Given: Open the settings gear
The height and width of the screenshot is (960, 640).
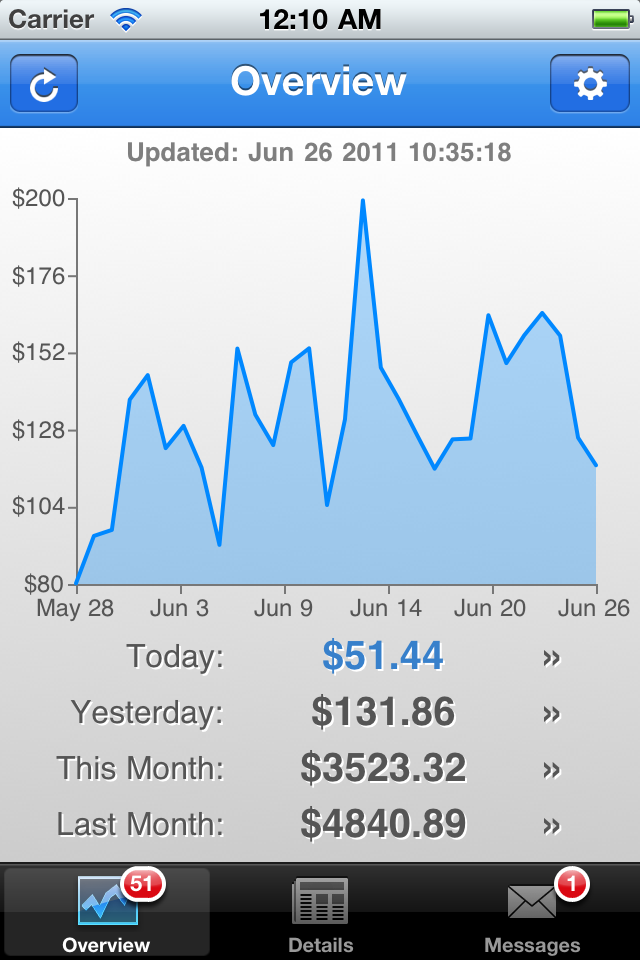Looking at the screenshot, I should [589, 84].
